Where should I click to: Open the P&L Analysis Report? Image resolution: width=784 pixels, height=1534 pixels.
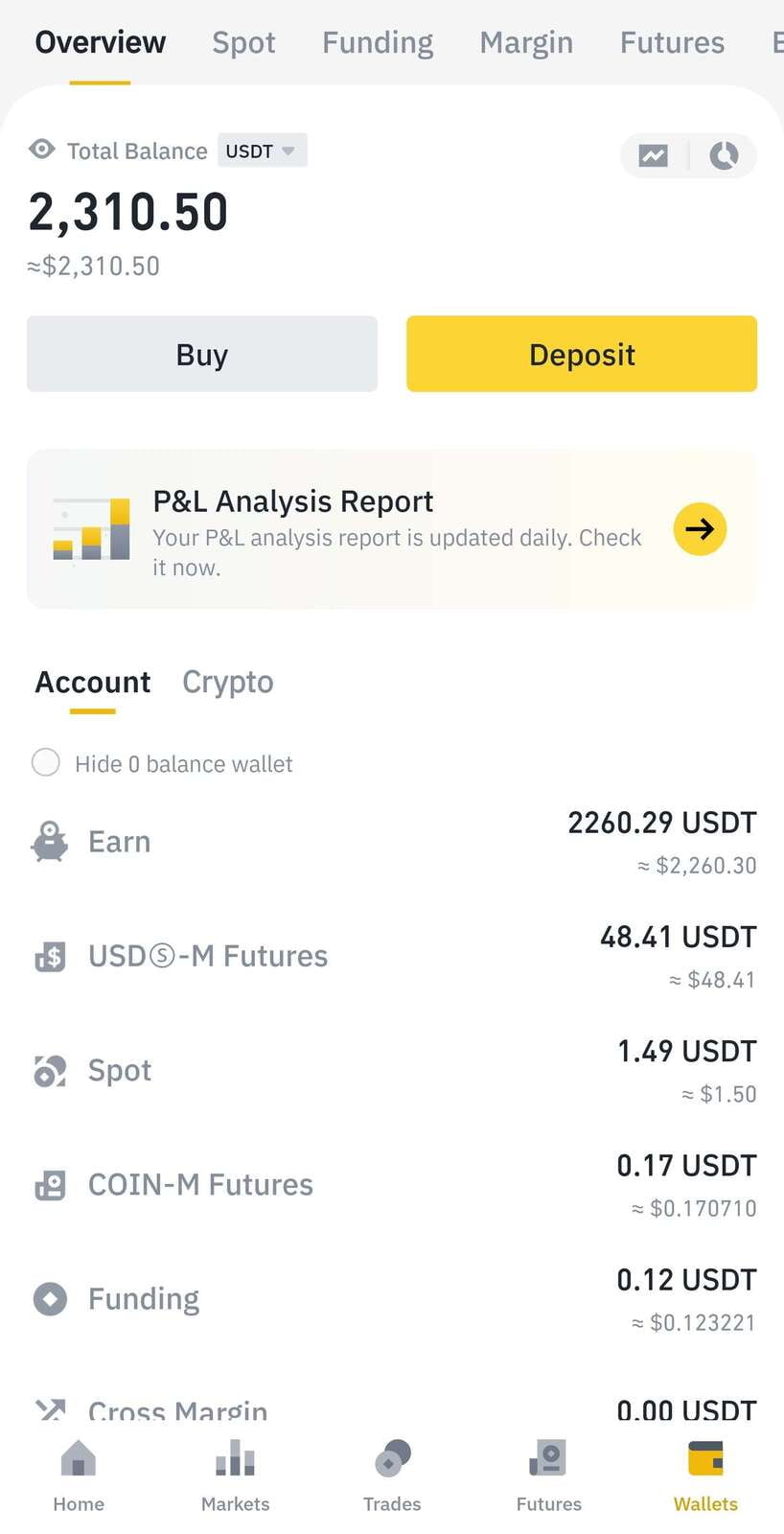(x=700, y=529)
